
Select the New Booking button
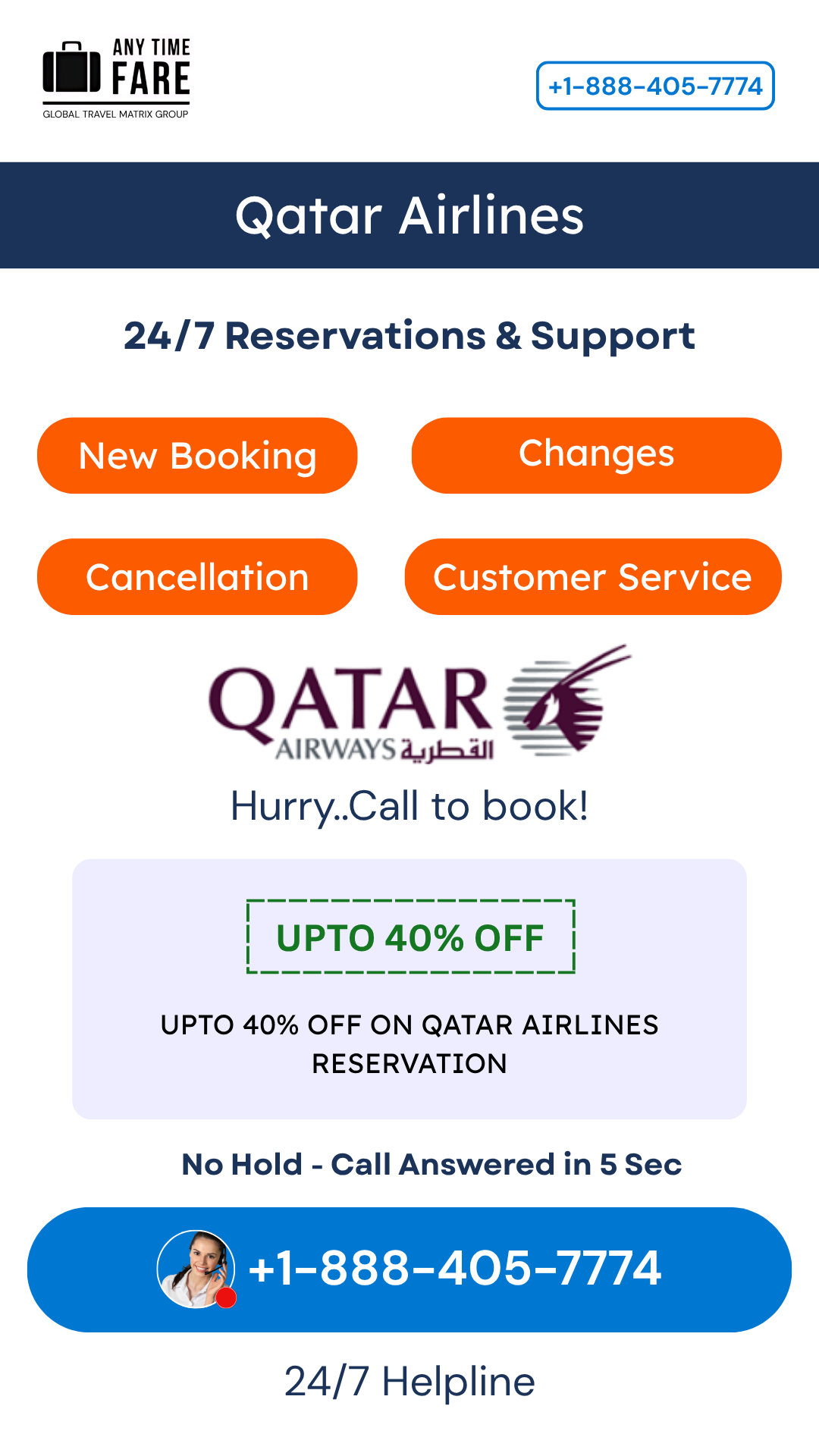point(197,456)
